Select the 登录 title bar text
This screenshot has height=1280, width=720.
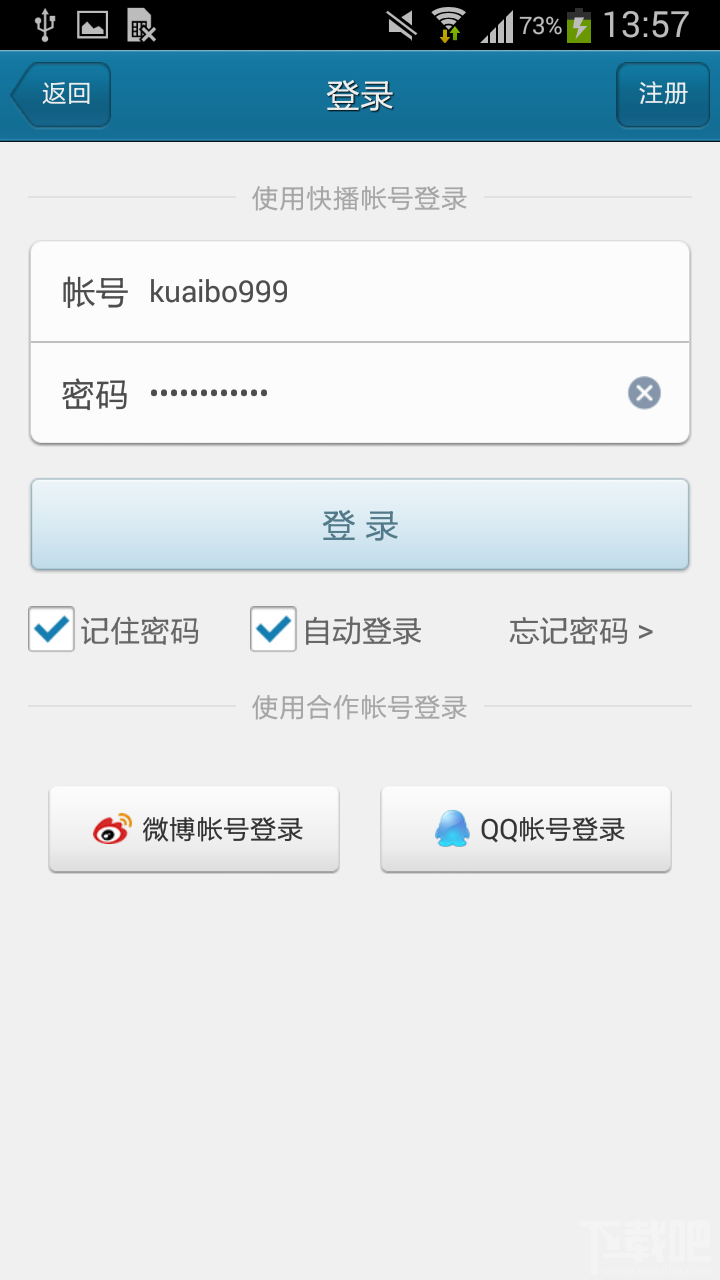[x=360, y=94]
